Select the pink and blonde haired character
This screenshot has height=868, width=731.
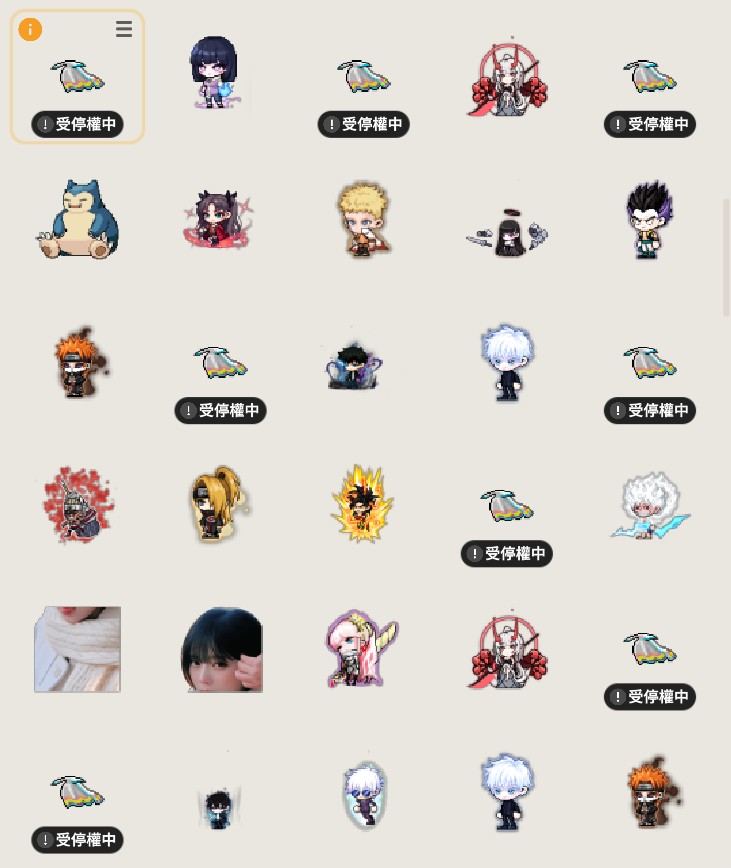pos(360,649)
